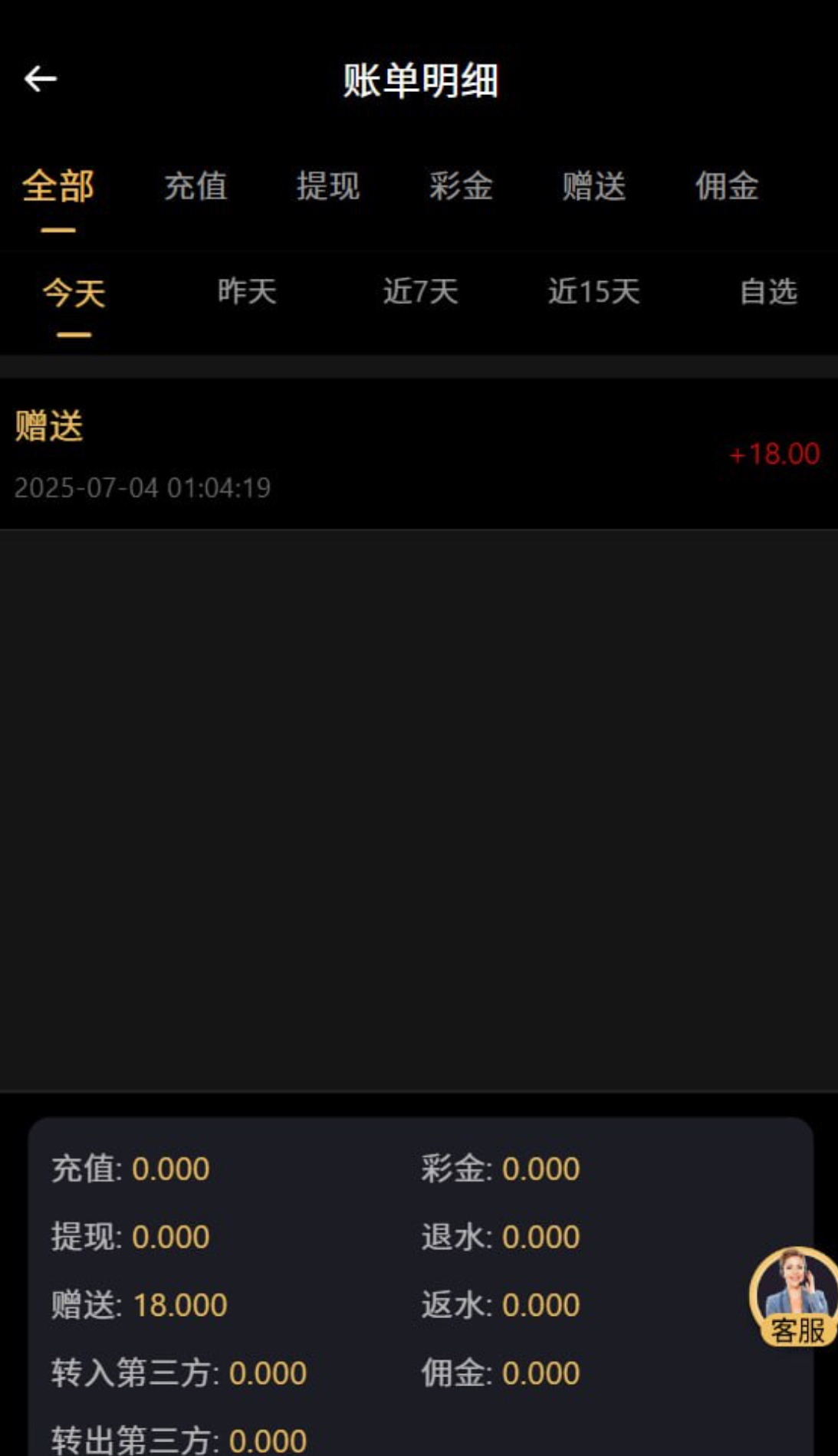Show records for 近7天
This screenshot has width=838, height=1456.
(421, 292)
